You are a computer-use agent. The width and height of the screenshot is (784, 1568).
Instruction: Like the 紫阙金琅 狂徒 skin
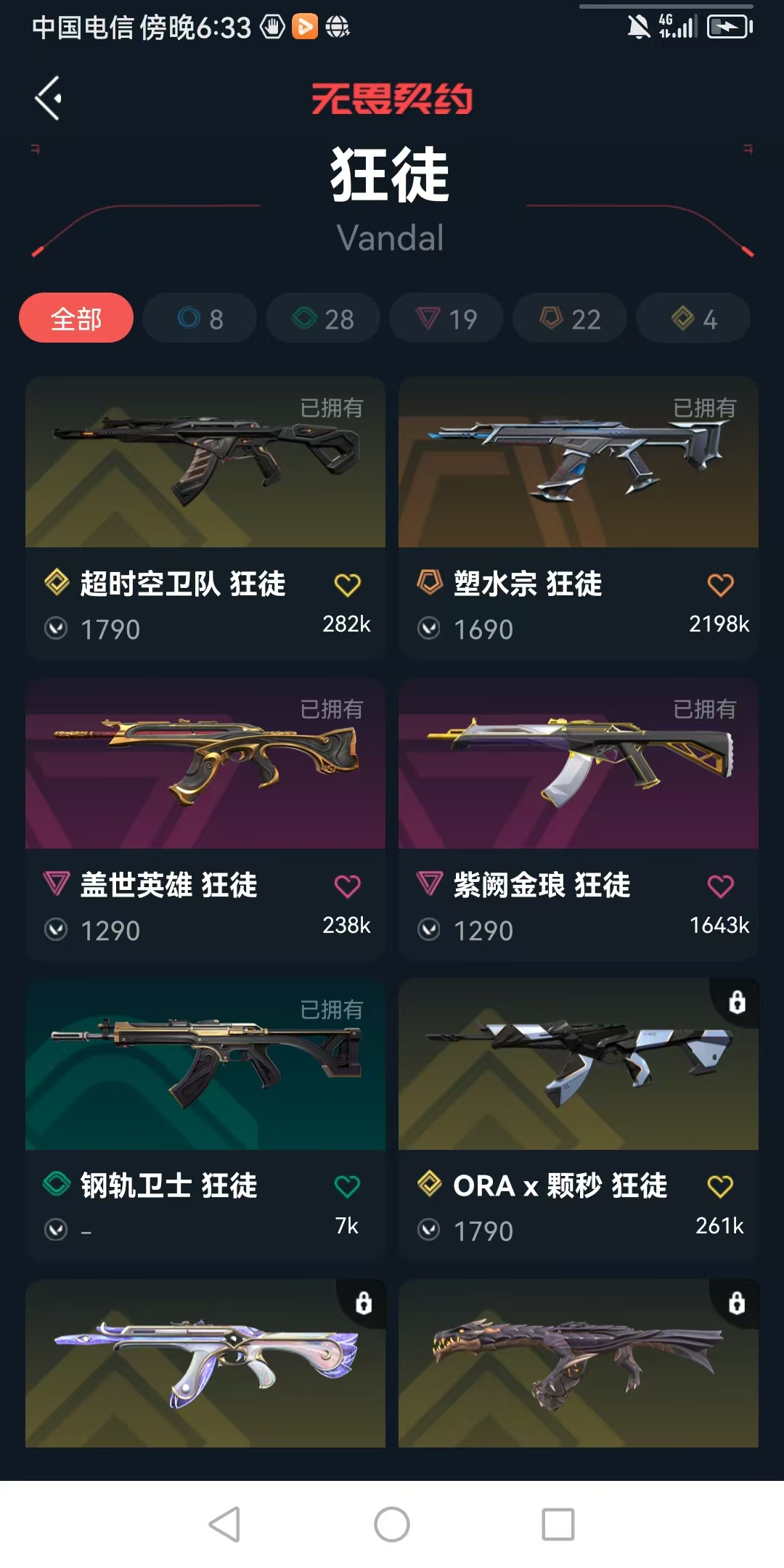[720, 886]
